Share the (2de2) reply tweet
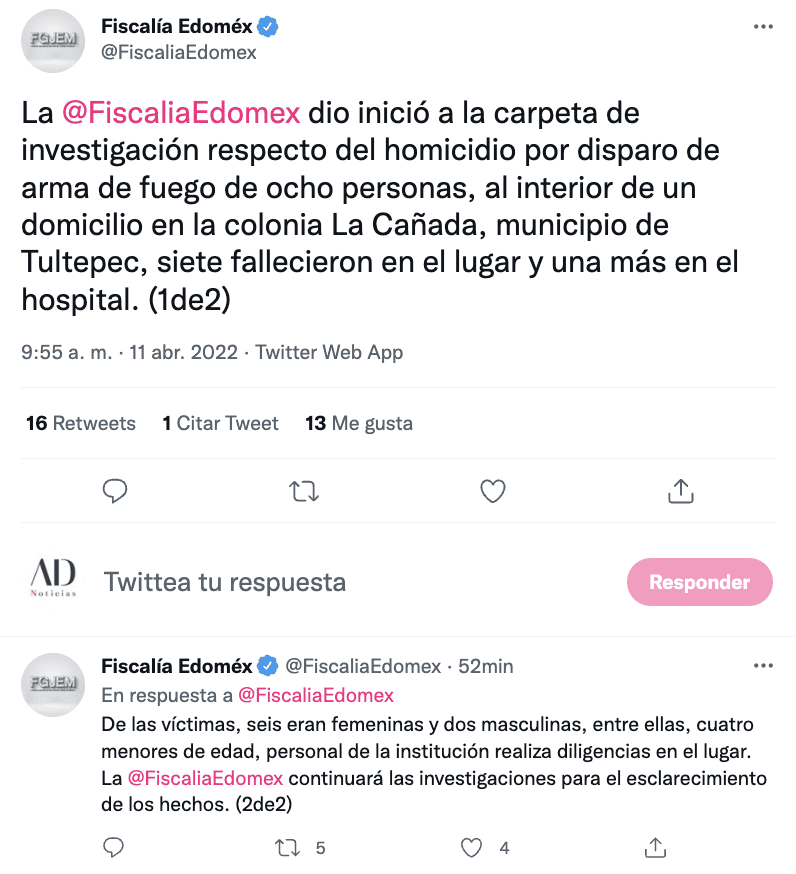This screenshot has width=796, height=874. tap(656, 848)
